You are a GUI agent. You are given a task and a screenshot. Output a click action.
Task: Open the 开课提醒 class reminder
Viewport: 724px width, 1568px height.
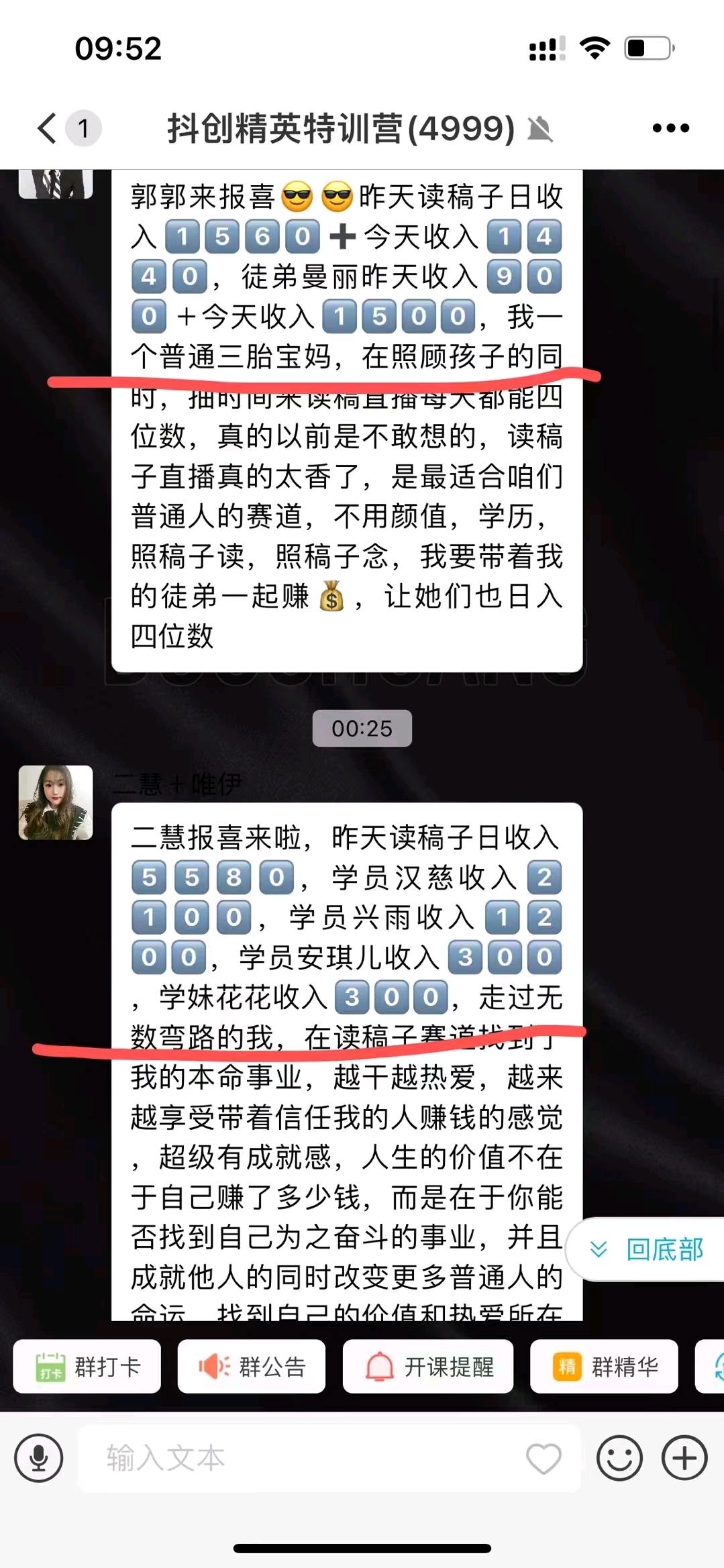pos(428,1366)
